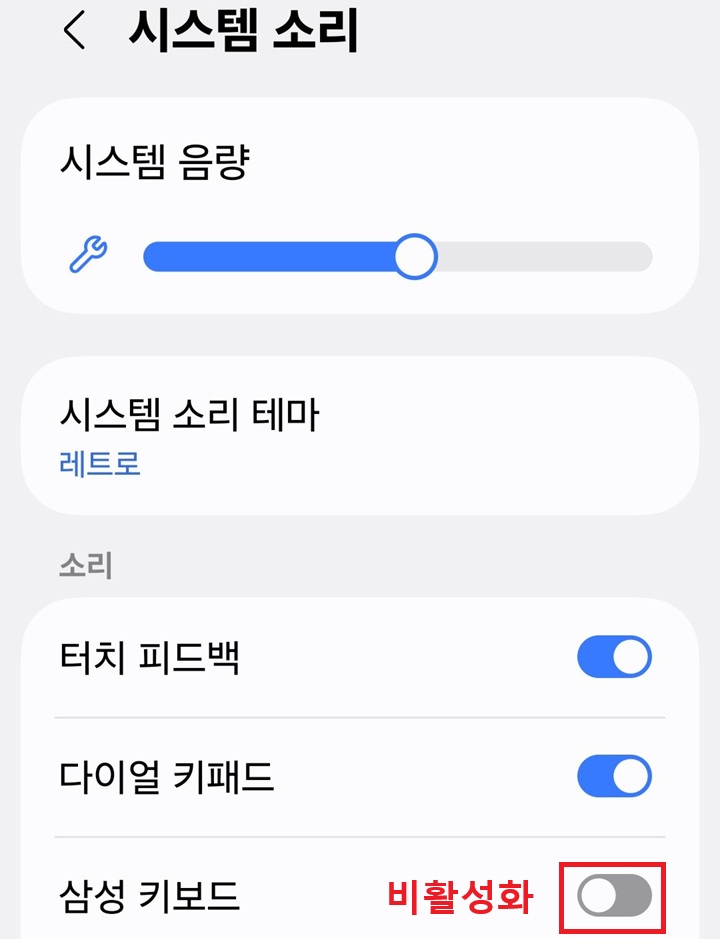This screenshot has height=939, width=720.
Task: Tap the 삼성 키보드 row label
Action: tap(144, 896)
